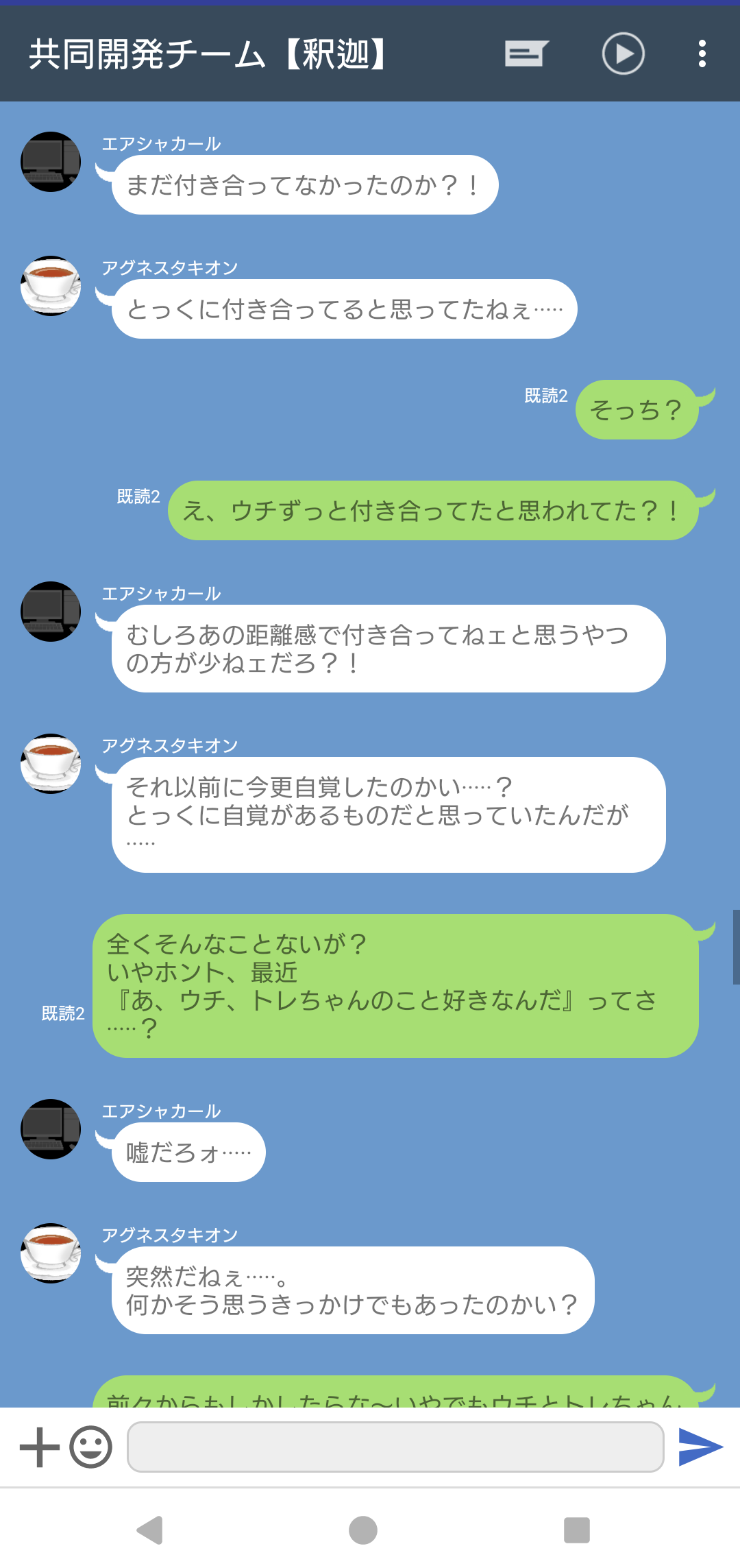Screen dimensions: 740x1568
Task: Tap the plus attachment icon
Action: 40,1447
